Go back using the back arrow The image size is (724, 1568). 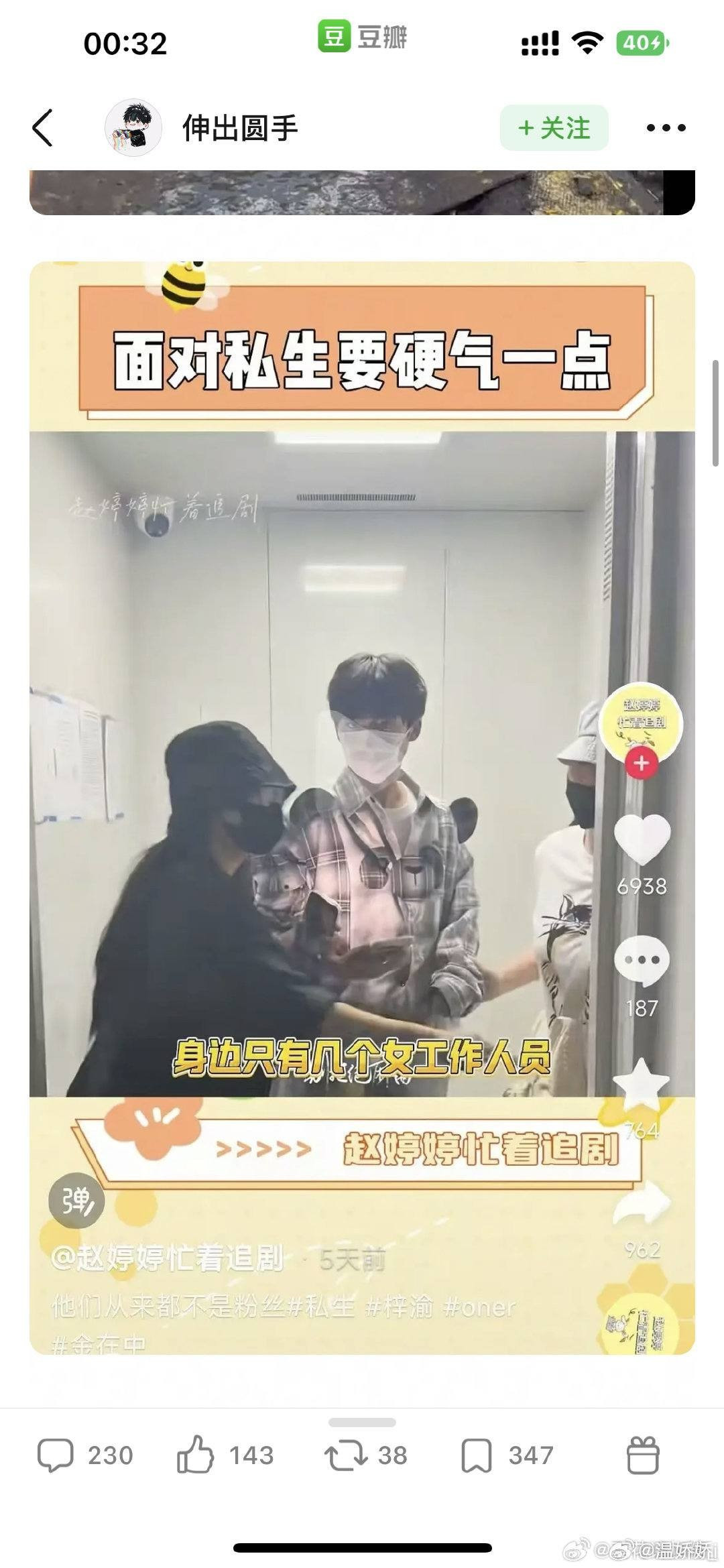43,127
